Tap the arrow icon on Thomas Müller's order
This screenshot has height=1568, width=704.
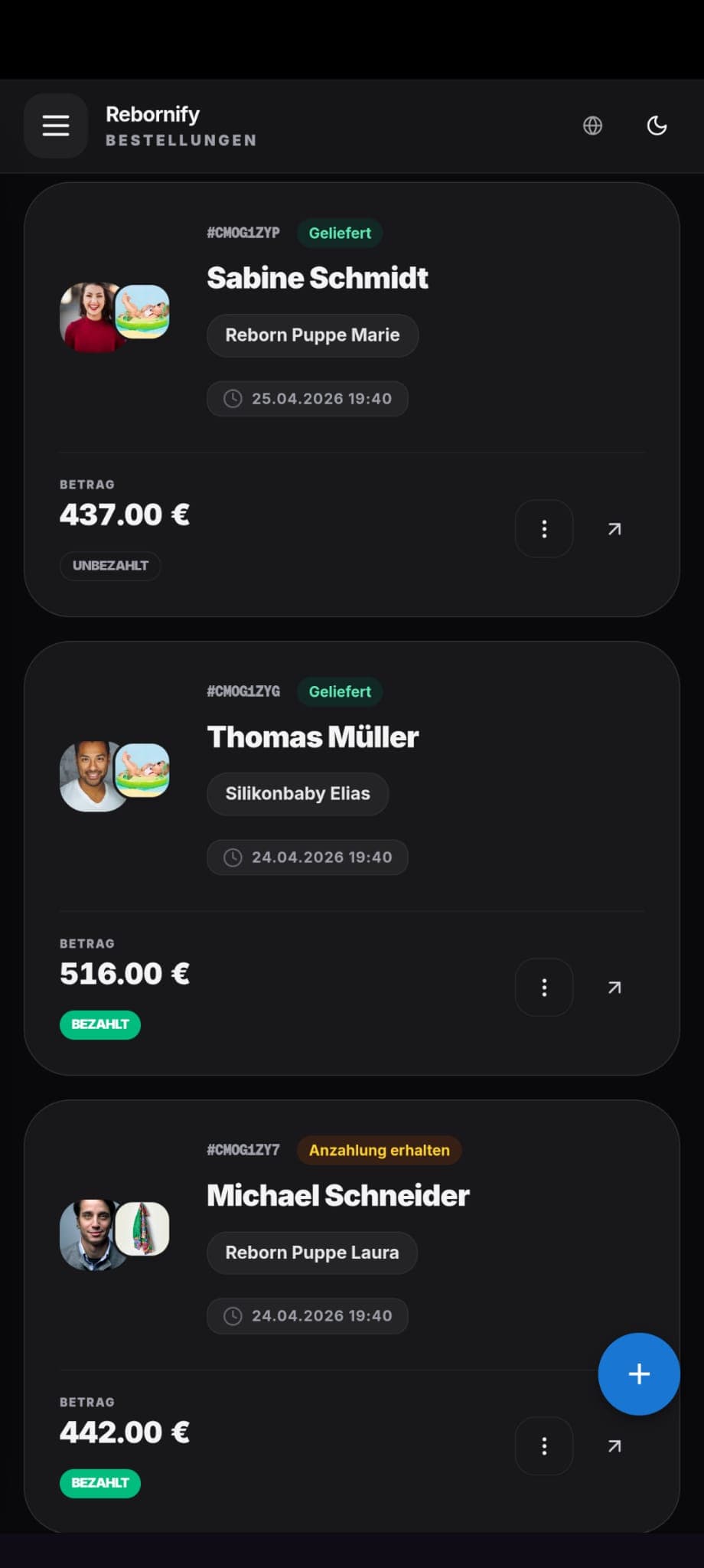click(614, 988)
